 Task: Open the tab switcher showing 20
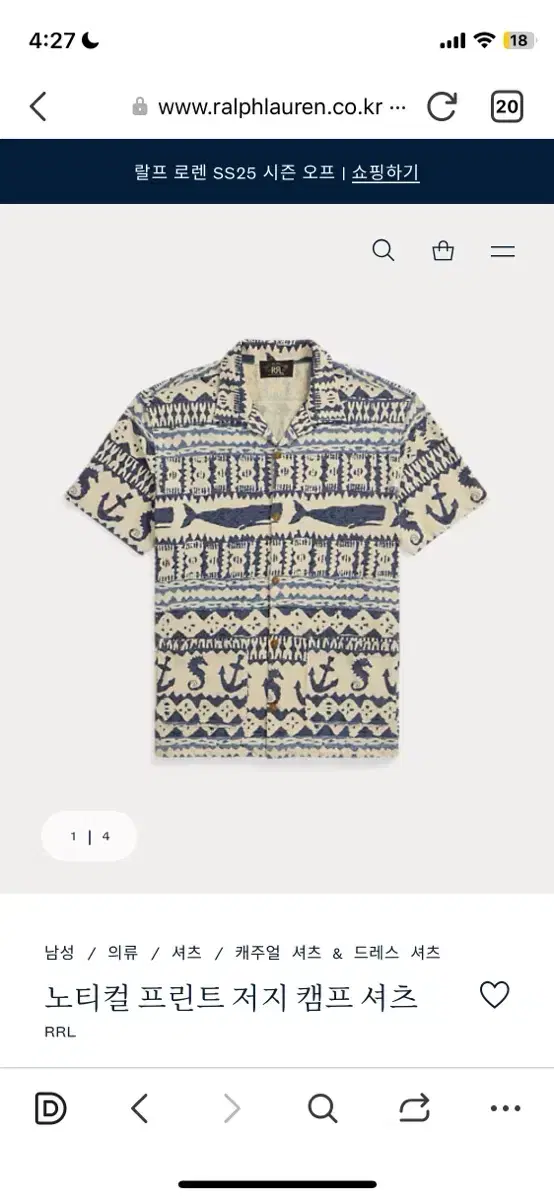click(x=507, y=106)
